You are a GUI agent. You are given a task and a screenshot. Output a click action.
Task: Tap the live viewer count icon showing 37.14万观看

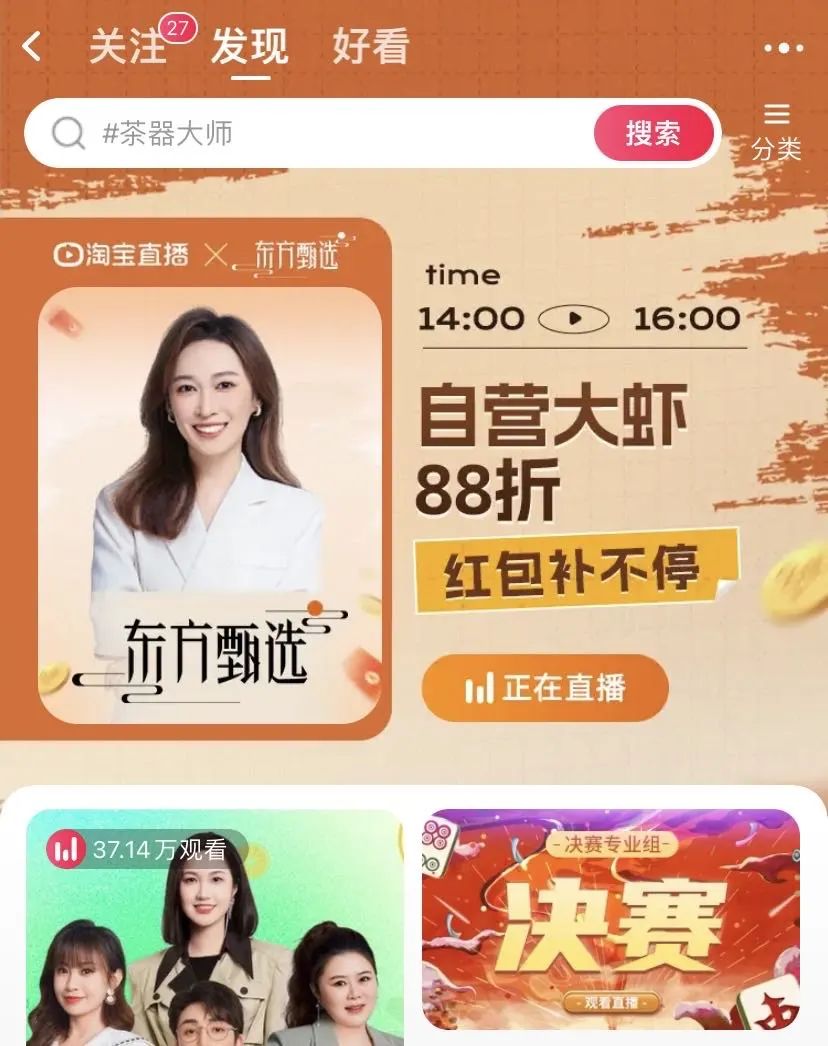(x=66, y=847)
